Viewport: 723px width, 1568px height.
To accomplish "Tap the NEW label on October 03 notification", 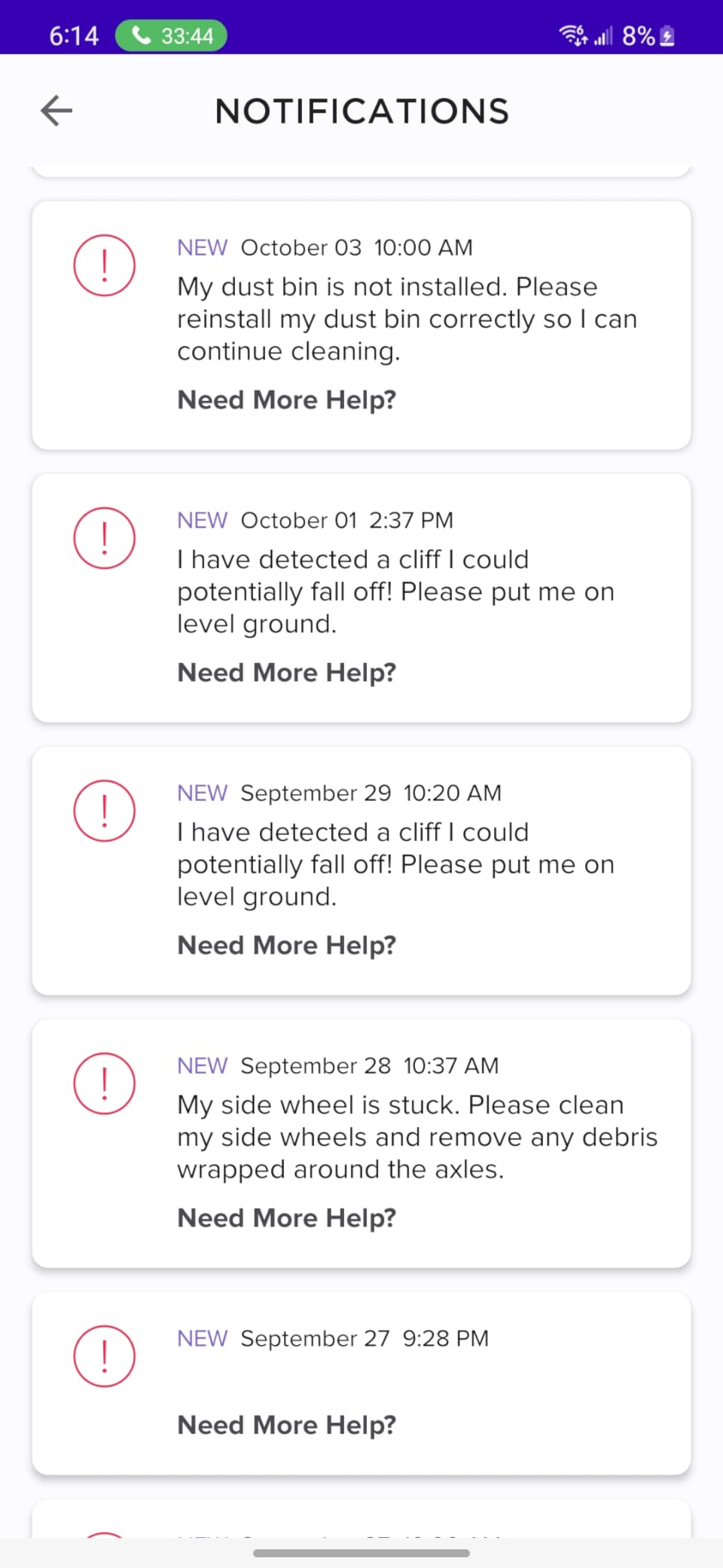I will click(x=202, y=247).
